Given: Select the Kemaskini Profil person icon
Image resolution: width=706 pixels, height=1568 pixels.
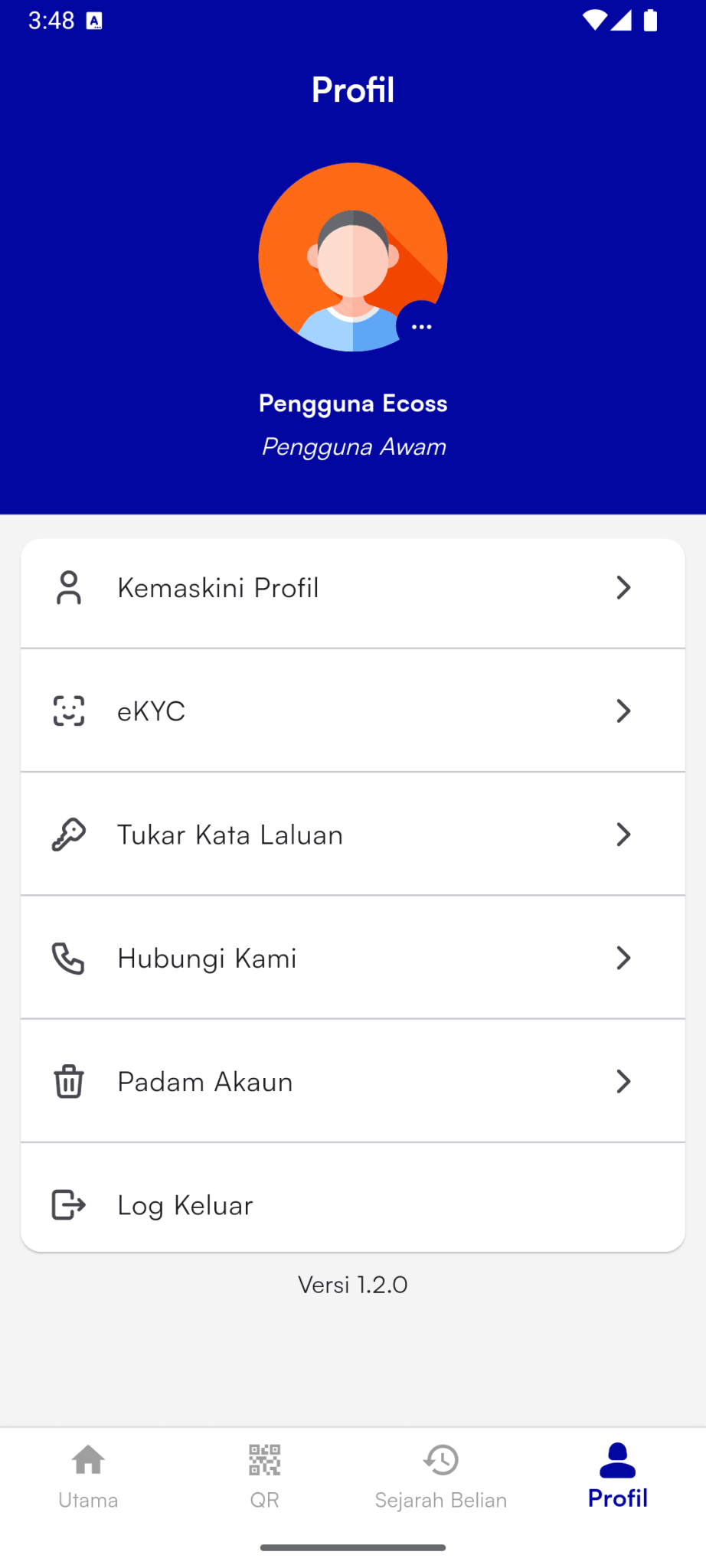Looking at the screenshot, I should (x=68, y=587).
